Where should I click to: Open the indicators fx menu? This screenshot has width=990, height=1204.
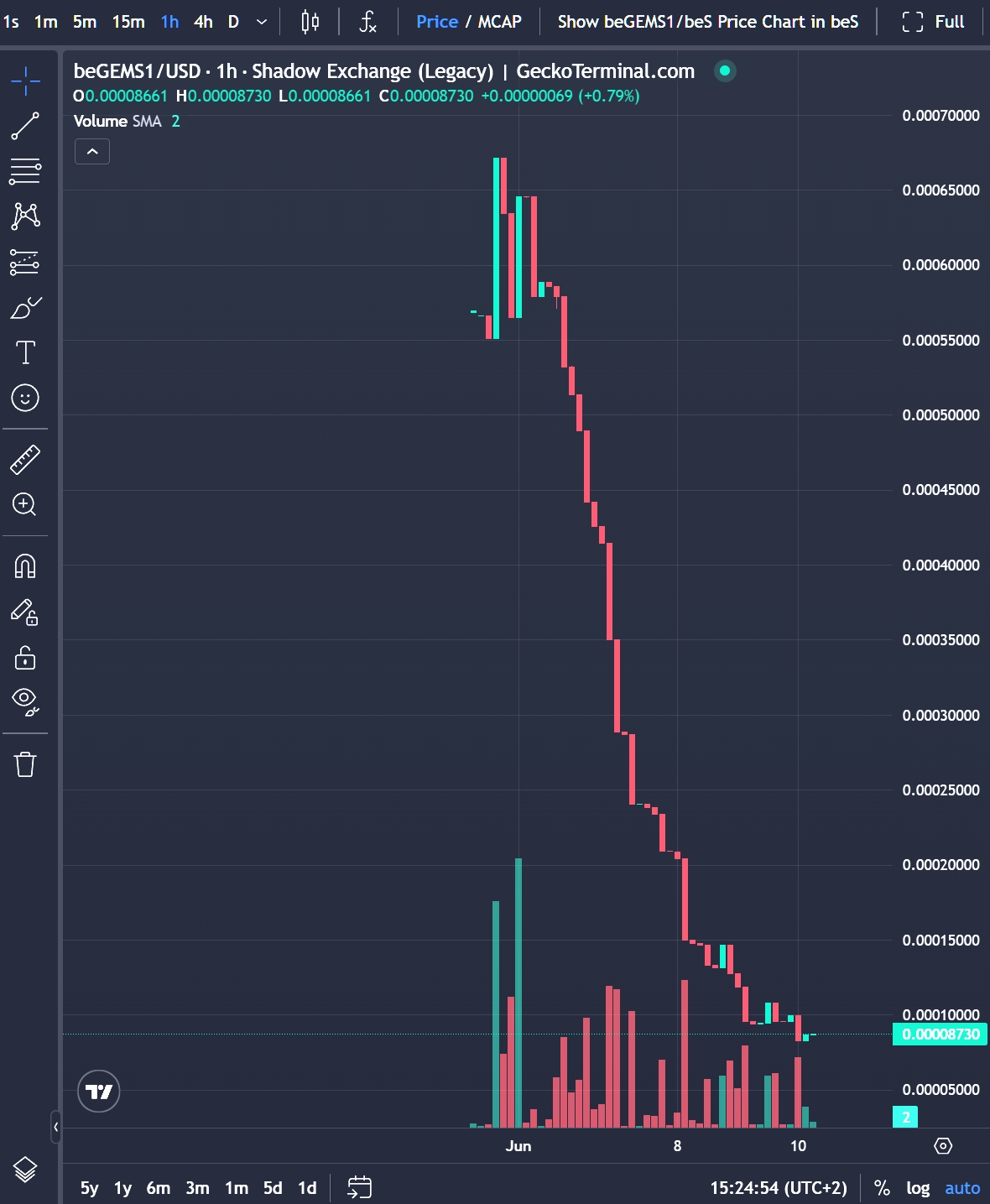367,22
